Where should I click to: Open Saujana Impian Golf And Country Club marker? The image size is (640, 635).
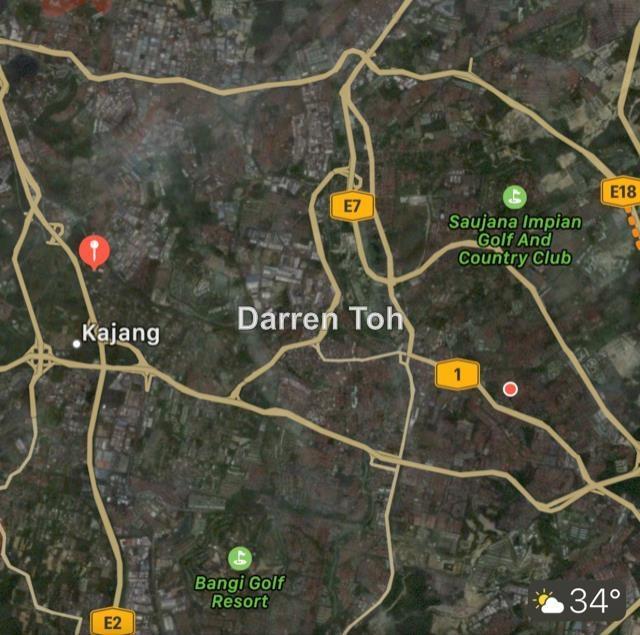tap(513, 197)
